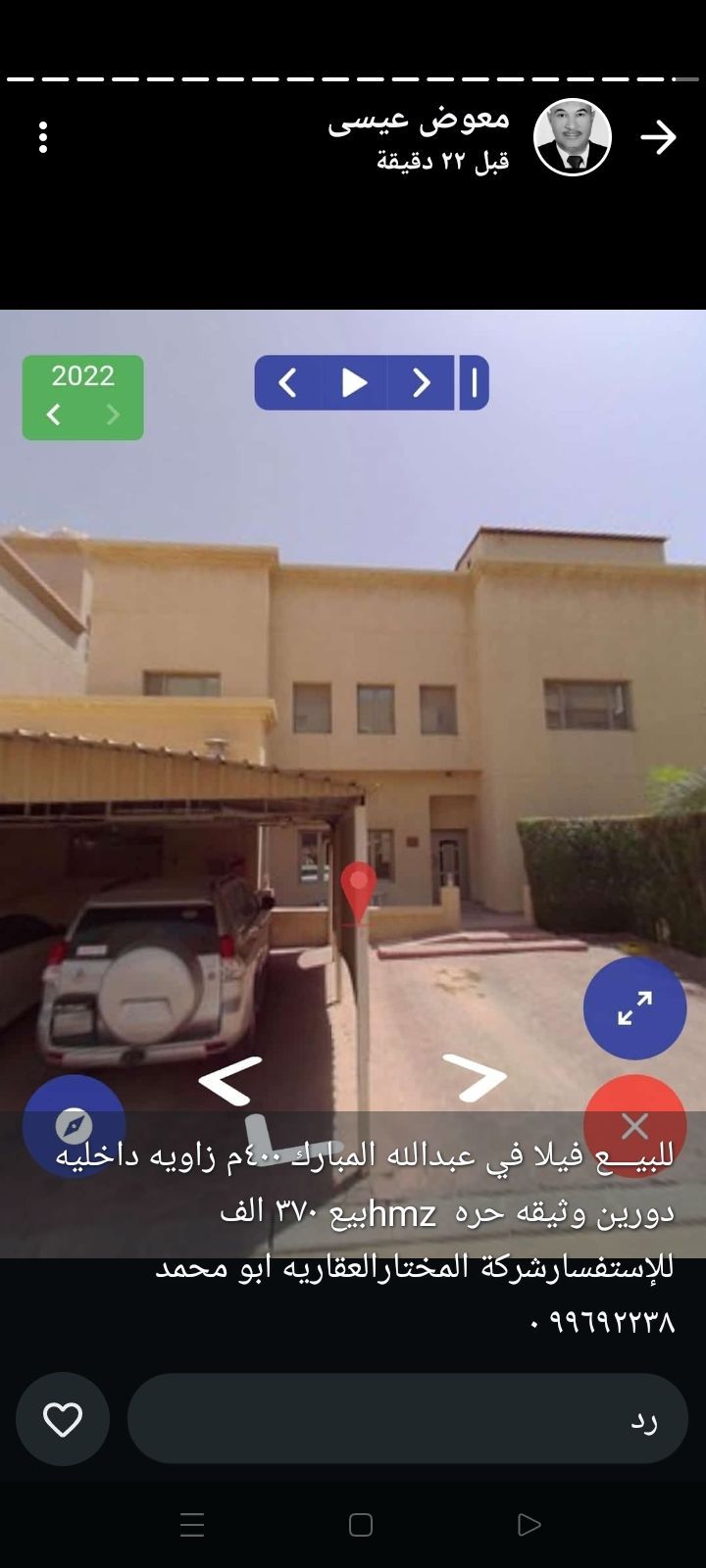This screenshot has width=706, height=1568.
Task: Tap the رد reply field
Action: [x=407, y=1419]
